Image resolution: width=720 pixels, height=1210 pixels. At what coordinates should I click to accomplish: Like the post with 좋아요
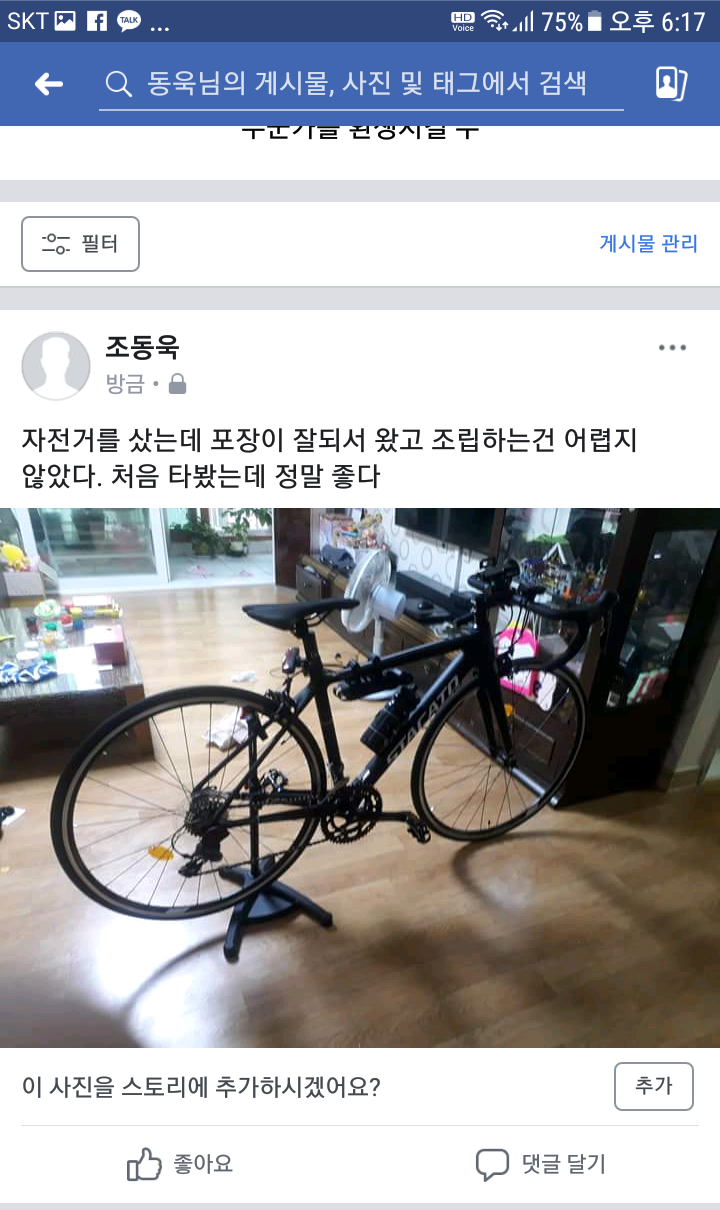(180, 1164)
